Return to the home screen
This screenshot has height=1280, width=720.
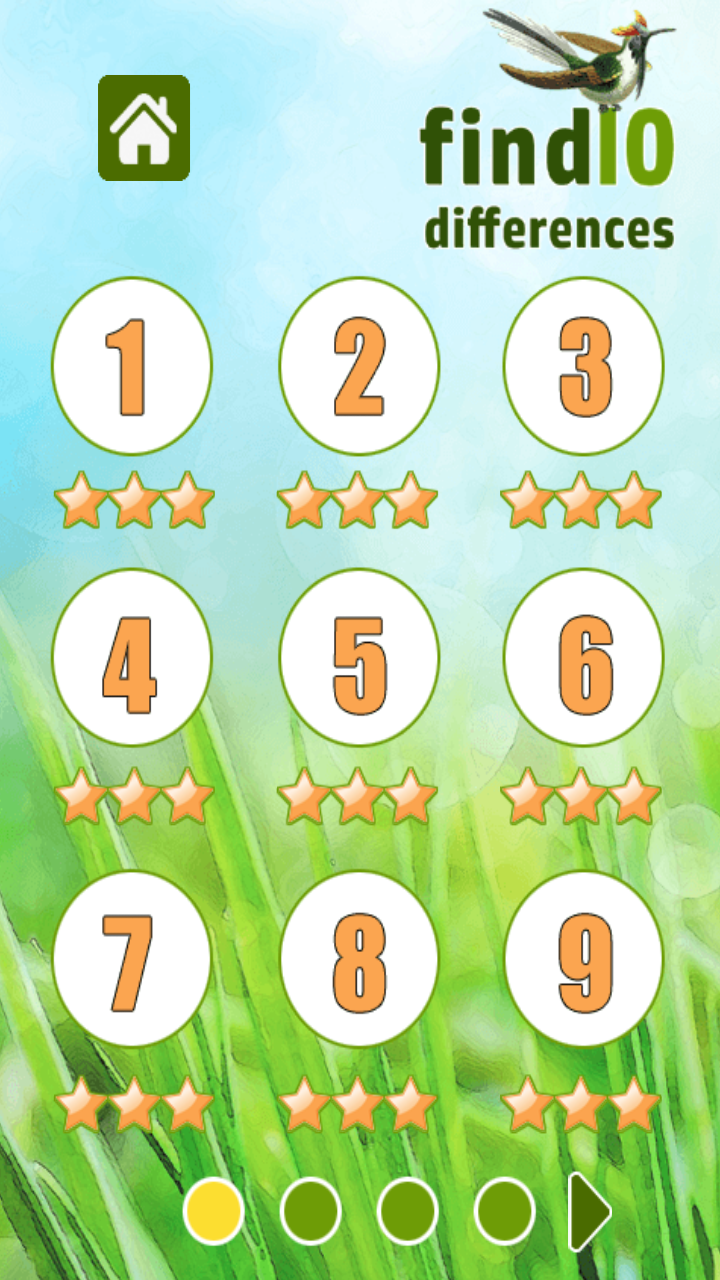pos(144,128)
